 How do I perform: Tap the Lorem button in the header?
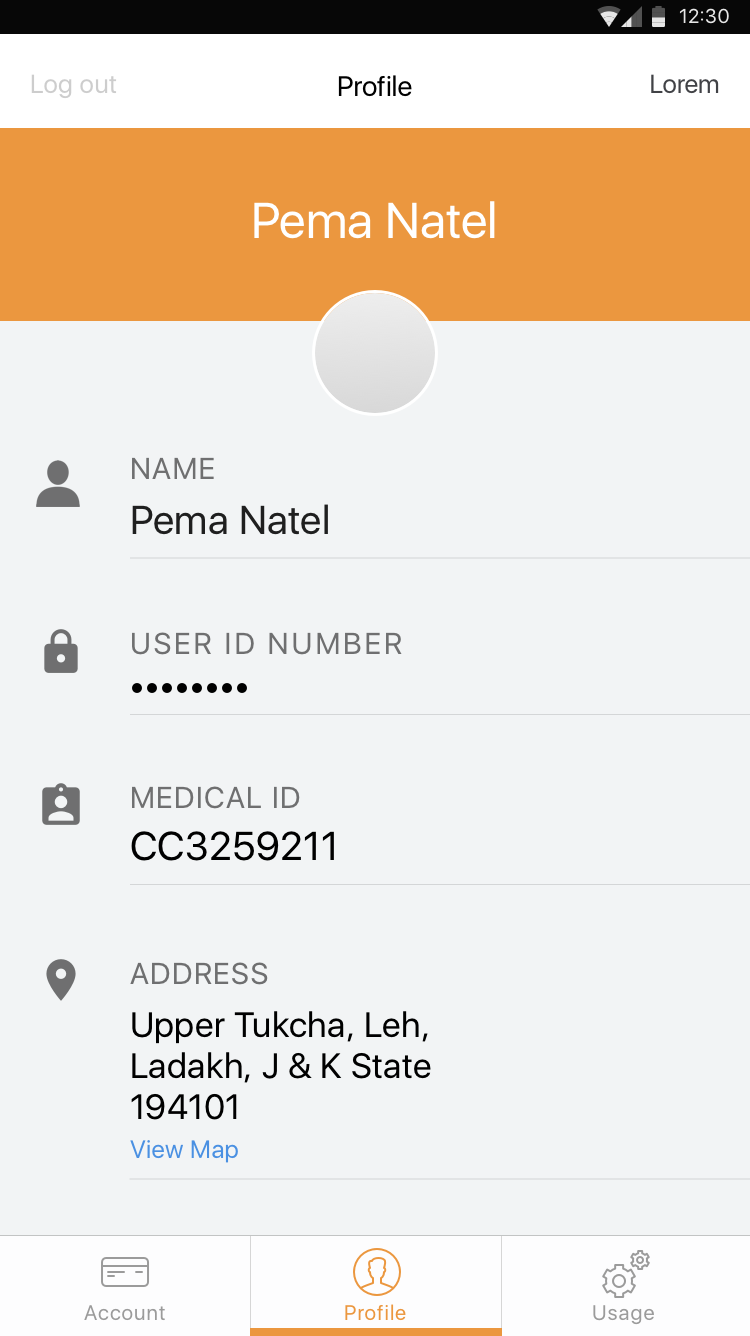point(684,85)
